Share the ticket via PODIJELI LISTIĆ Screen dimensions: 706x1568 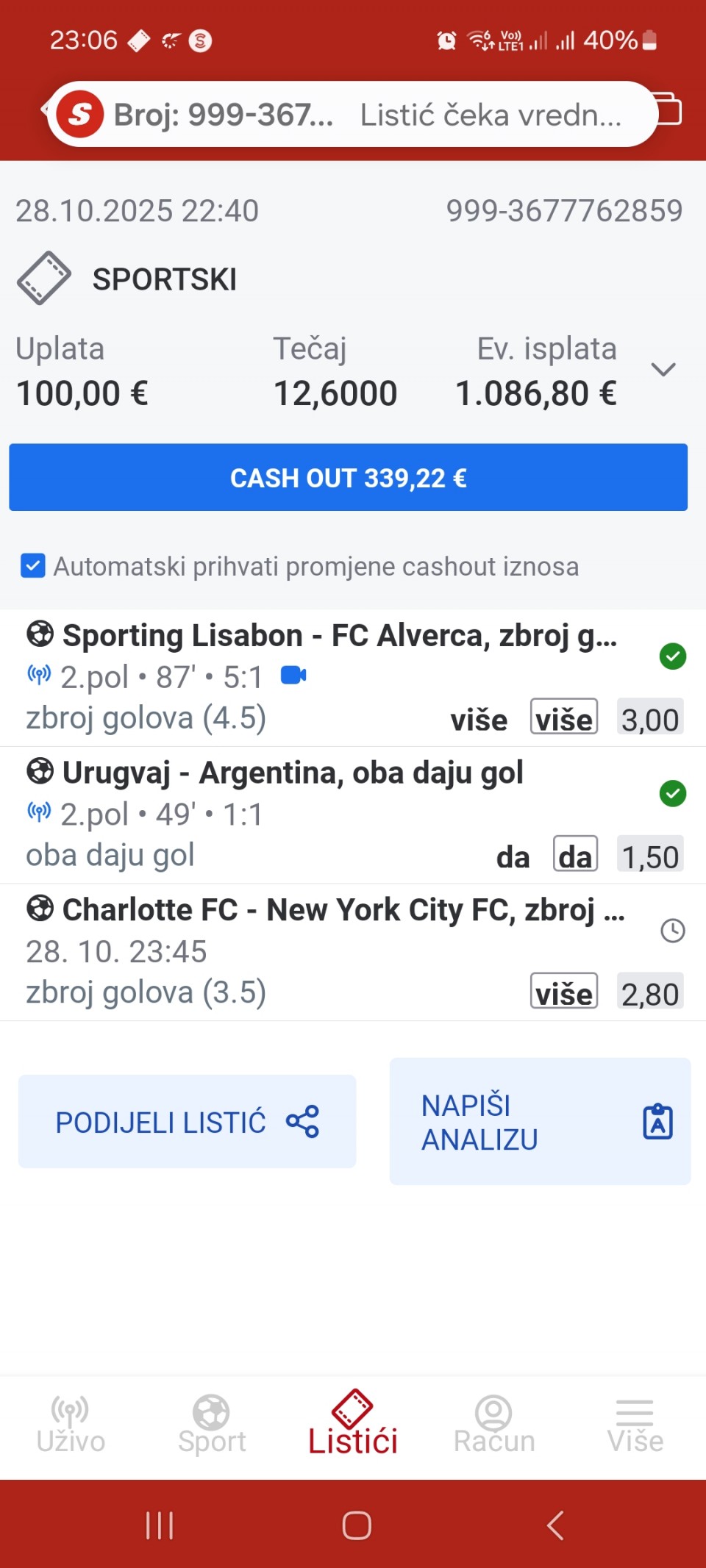pyautogui.click(x=187, y=1122)
